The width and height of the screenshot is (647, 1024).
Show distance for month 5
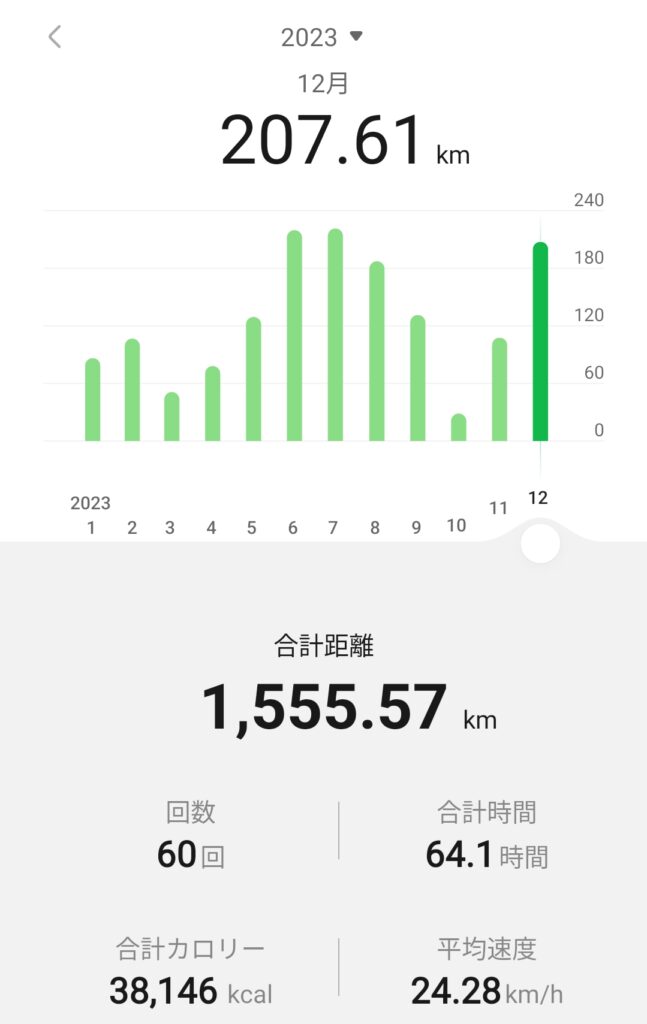[x=253, y=380]
